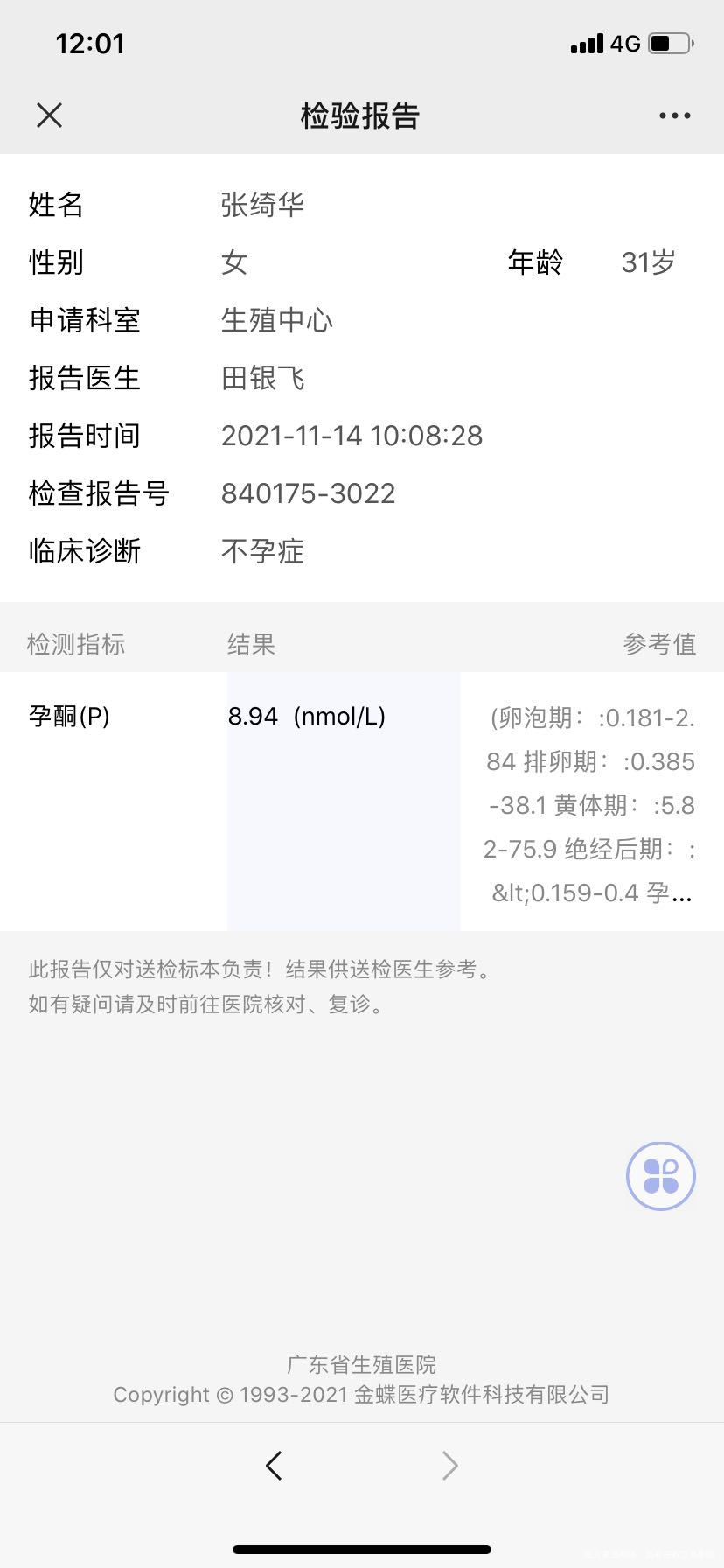Select the back navigation chevron
This screenshot has width=724, height=1568.
click(x=274, y=1465)
